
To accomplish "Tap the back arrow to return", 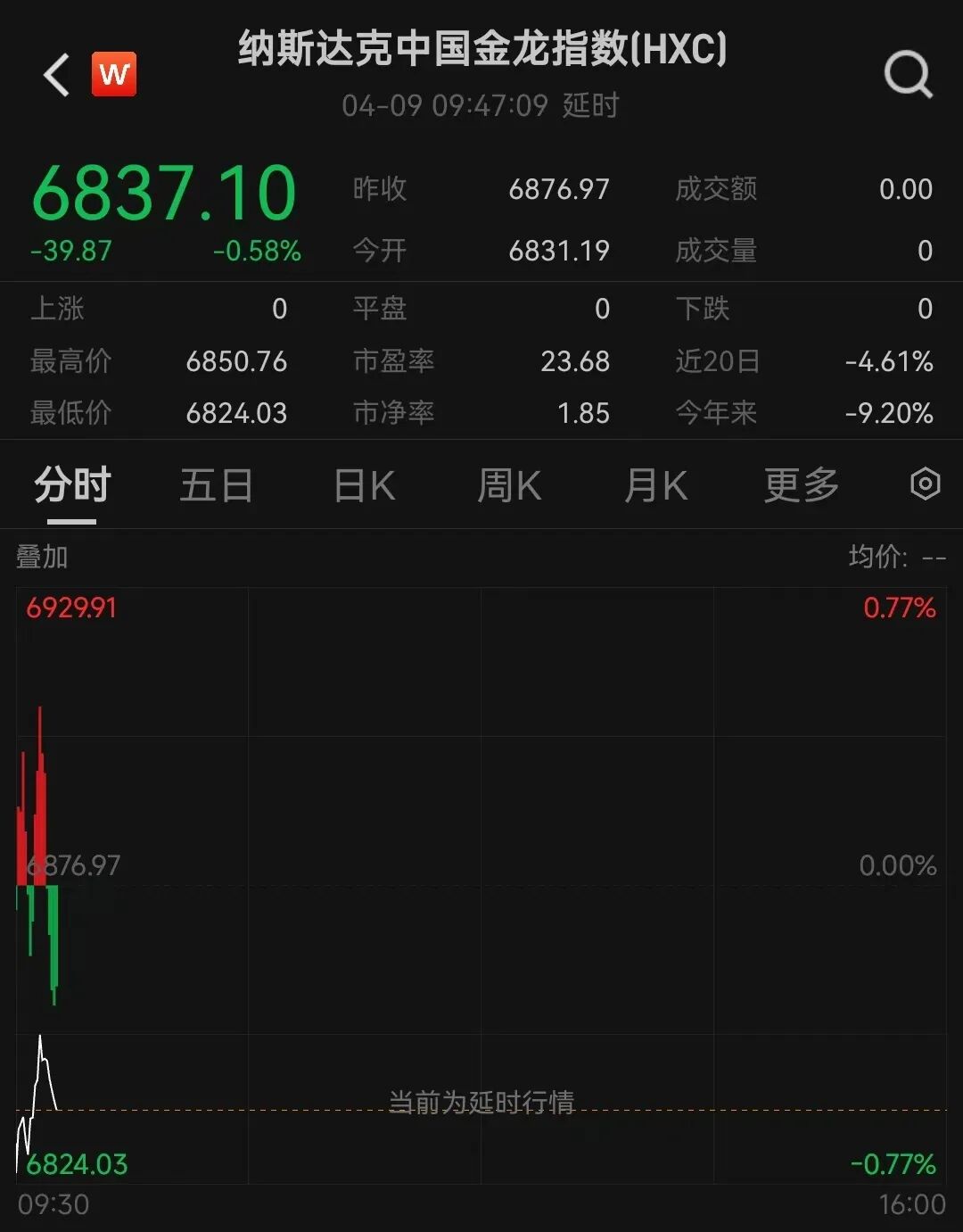I will [x=55, y=75].
